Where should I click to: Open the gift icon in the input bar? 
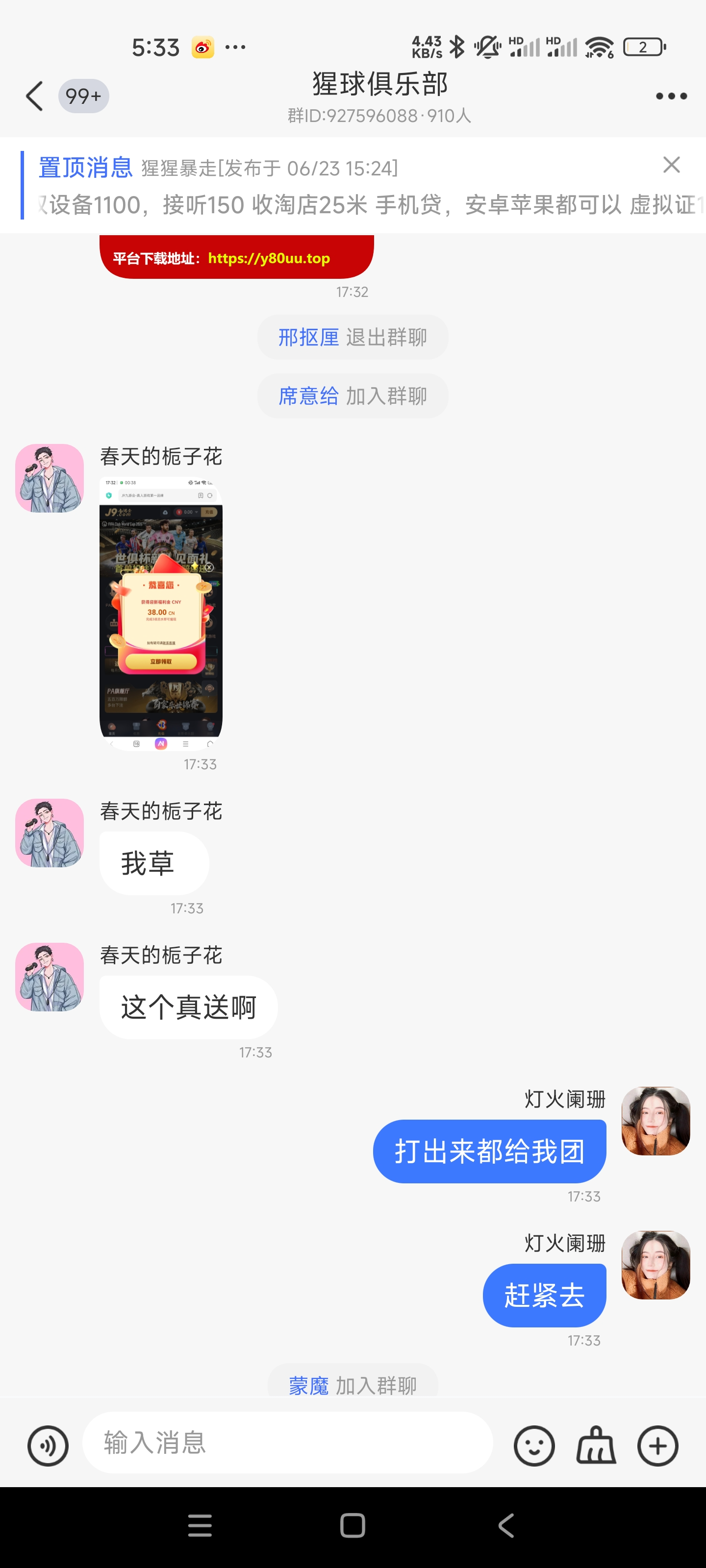point(596,1445)
